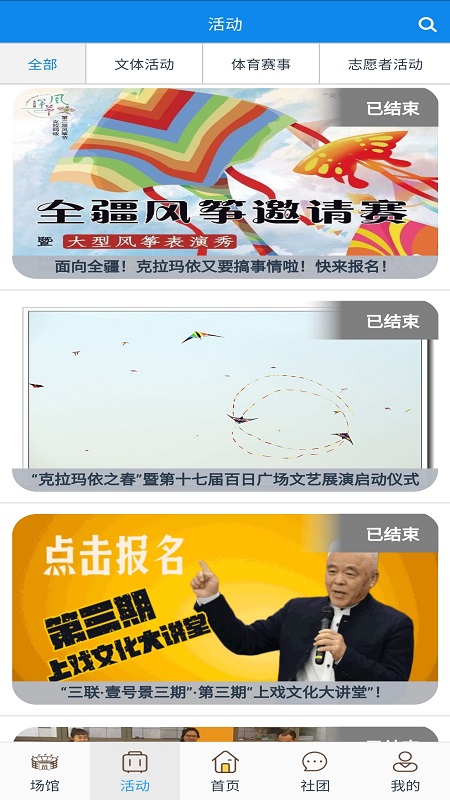Viewport: 450px width, 800px height.
Task: Switch to the 志愿者活动 tab
Action: click(x=385, y=64)
